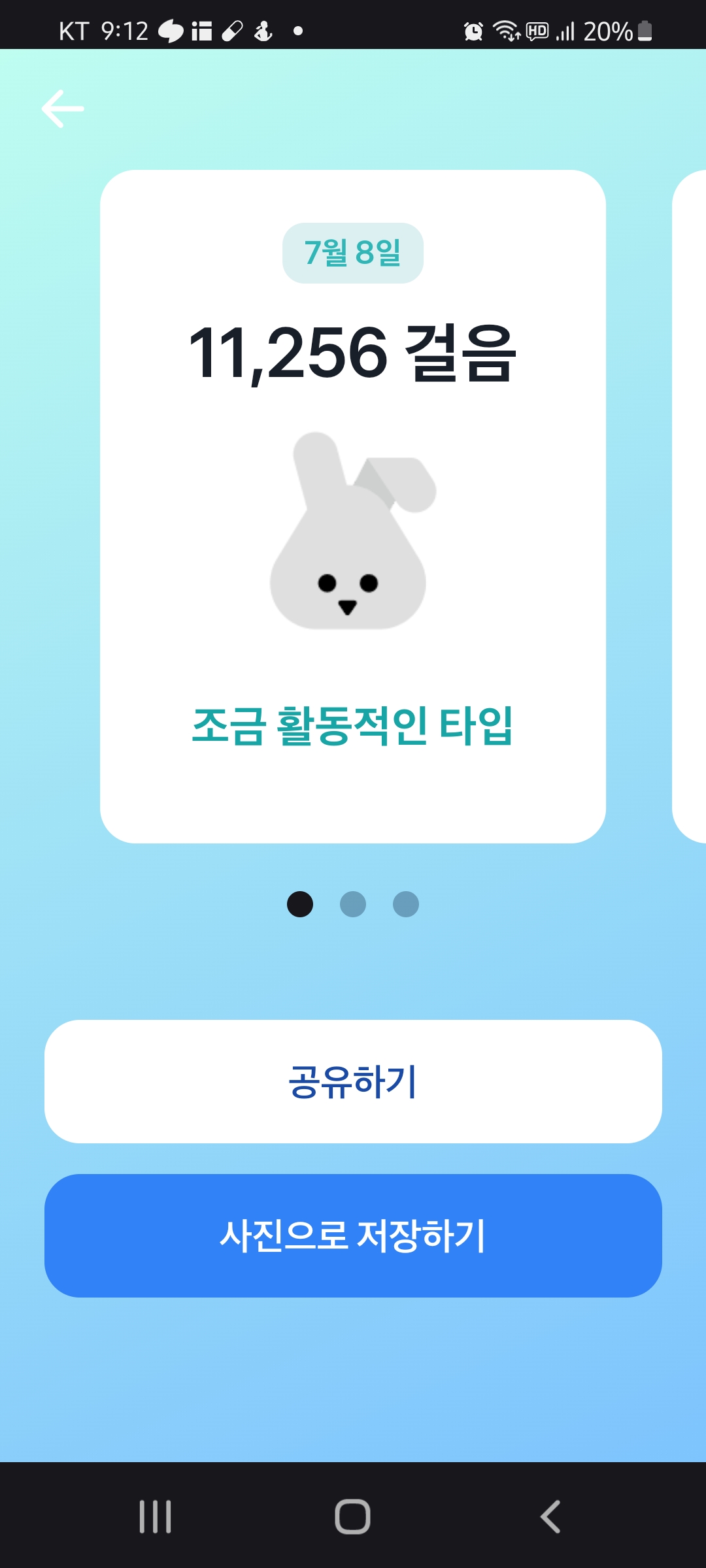Screen dimensions: 706x1568
Task: Go back using the top-left arrow
Action: point(63,108)
